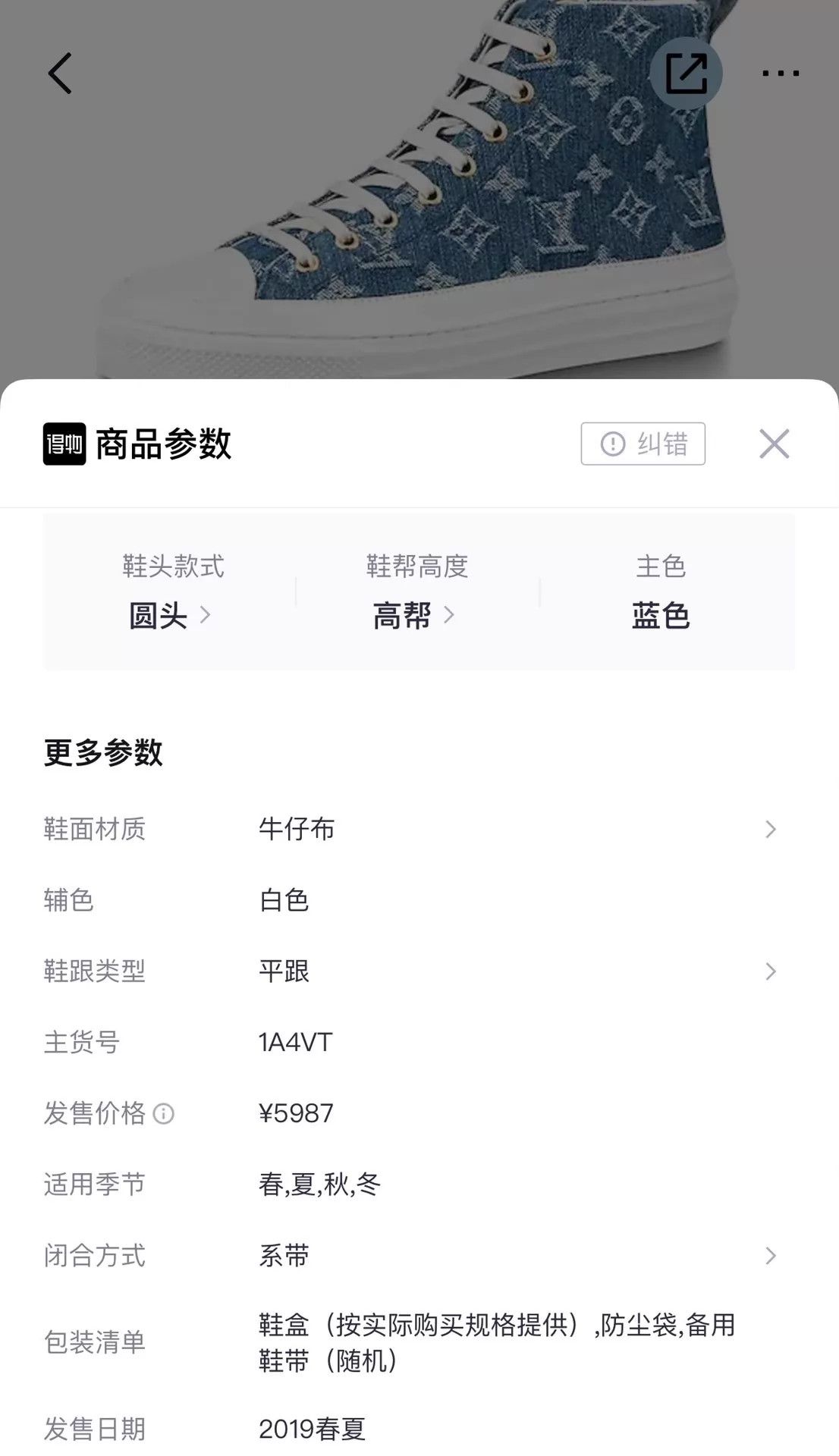Go back with the top-left arrow
Viewport: 839px width, 1456px height.
[x=59, y=73]
